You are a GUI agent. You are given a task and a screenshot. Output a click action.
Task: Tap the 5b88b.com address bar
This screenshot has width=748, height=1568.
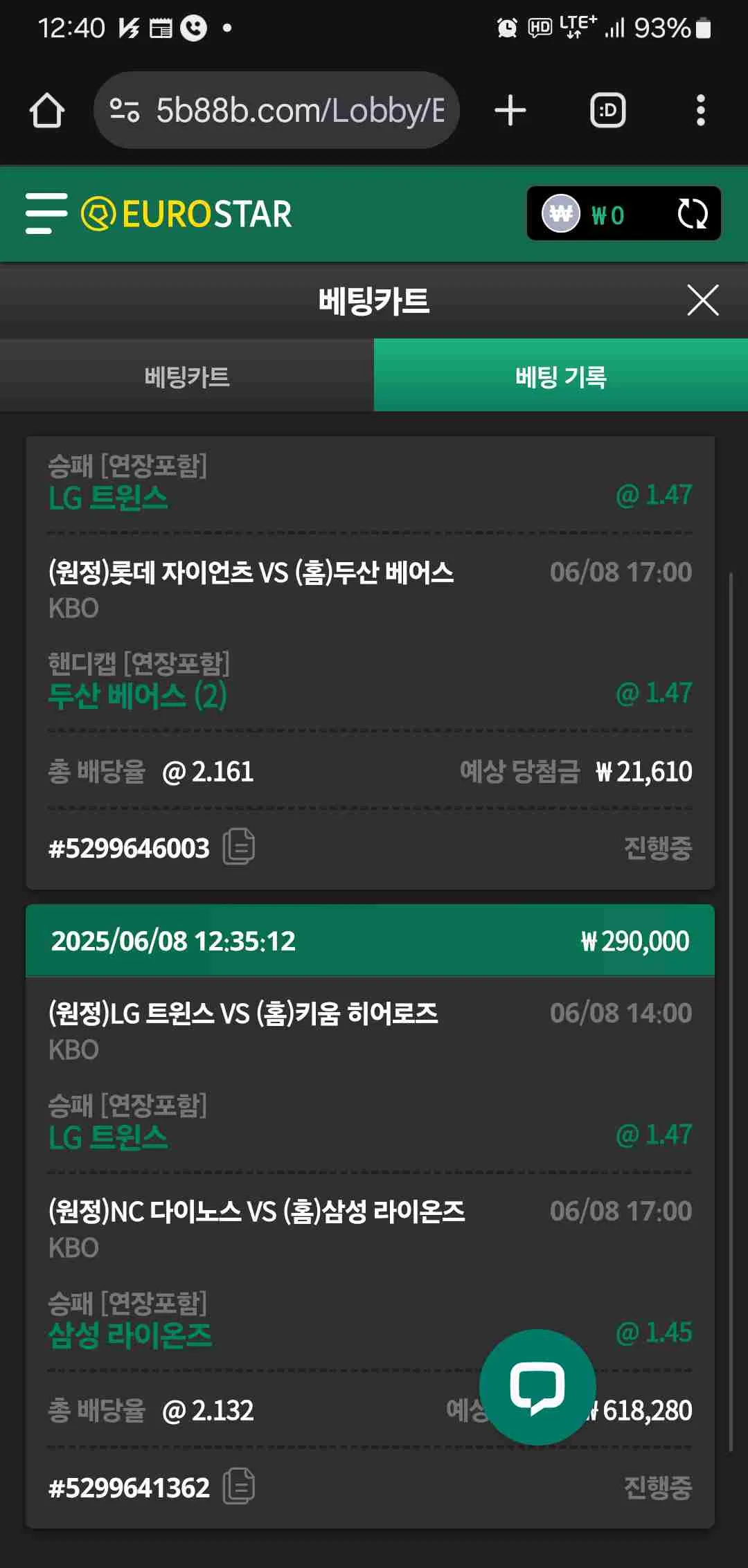(277, 110)
